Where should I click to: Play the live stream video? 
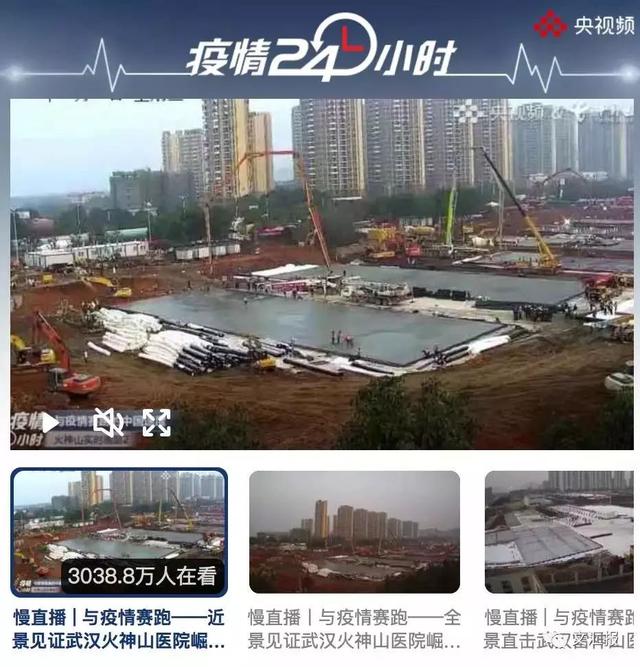point(48,423)
